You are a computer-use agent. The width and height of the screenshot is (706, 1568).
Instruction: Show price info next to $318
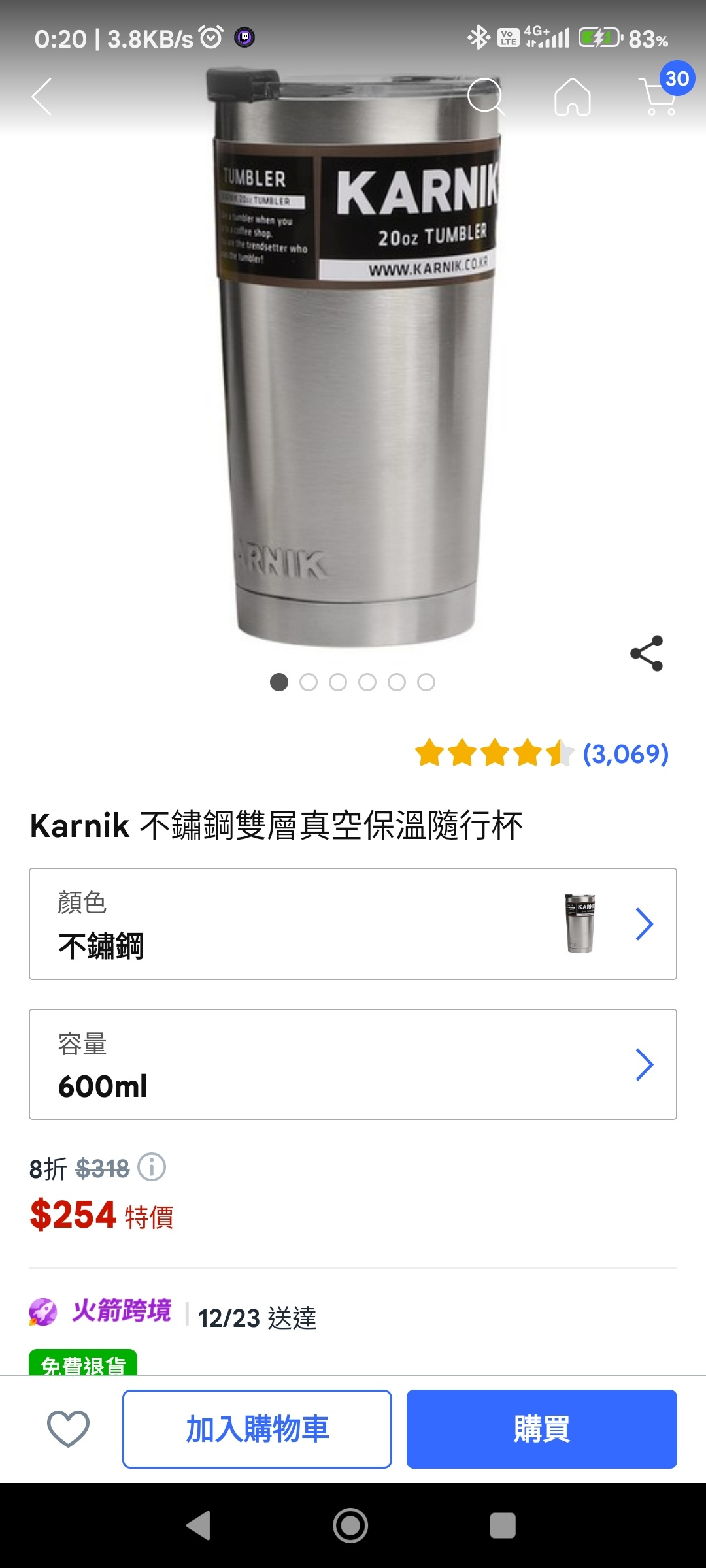(152, 1168)
